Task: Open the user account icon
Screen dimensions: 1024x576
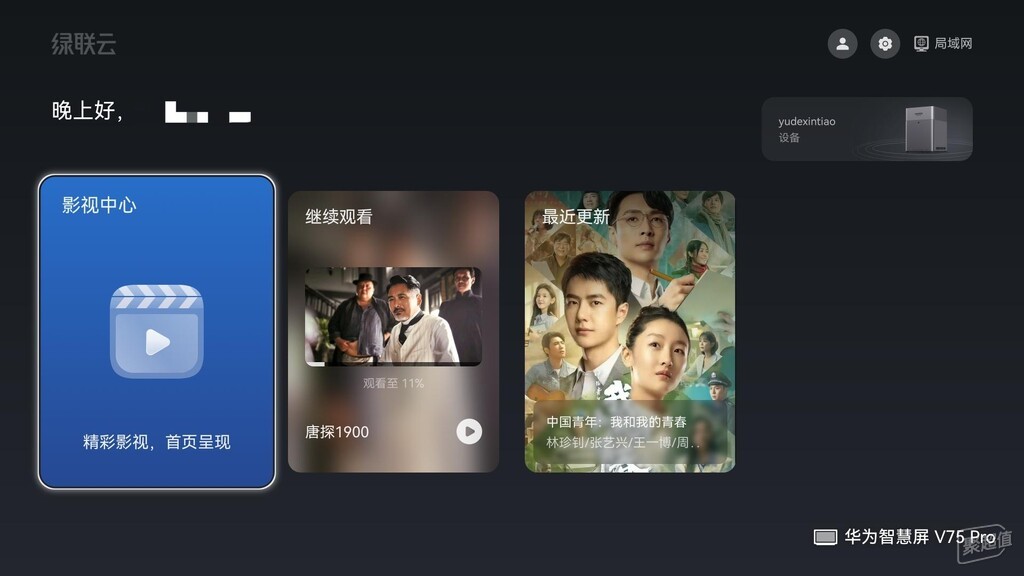Action: [x=842, y=44]
